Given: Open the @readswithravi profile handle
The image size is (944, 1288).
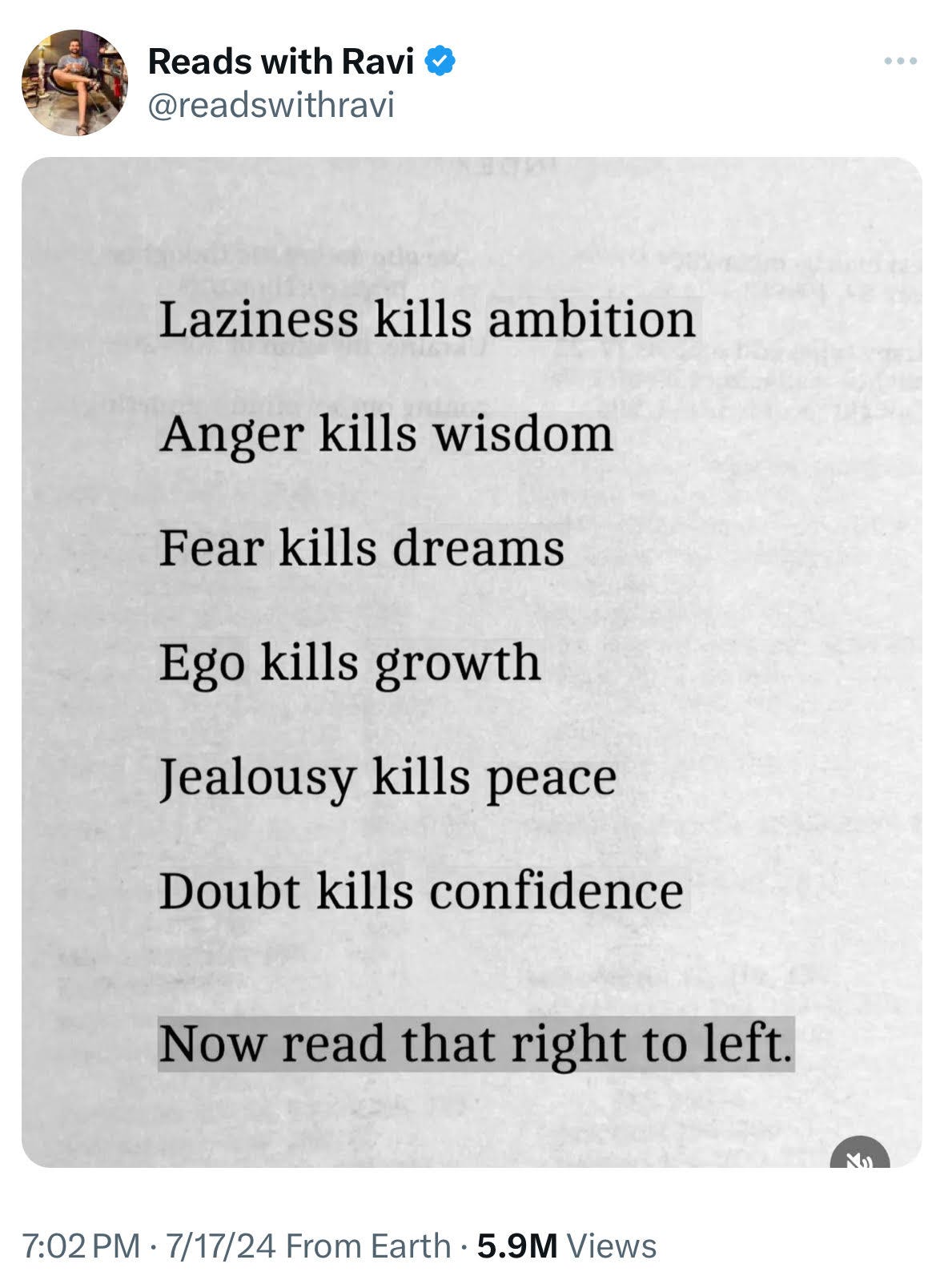Looking at the screenshot, I should coord(271,105).
